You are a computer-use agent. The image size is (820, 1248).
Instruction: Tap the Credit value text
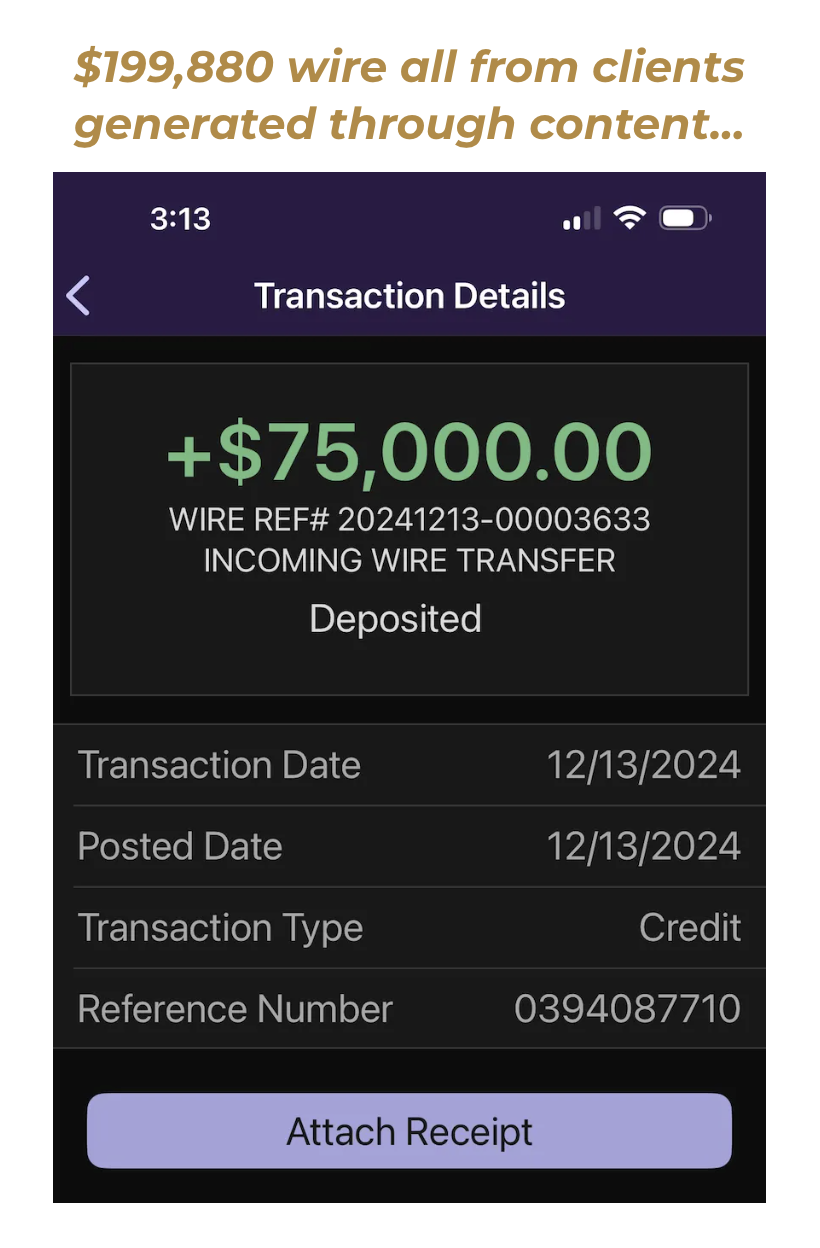tap(690, 927)
